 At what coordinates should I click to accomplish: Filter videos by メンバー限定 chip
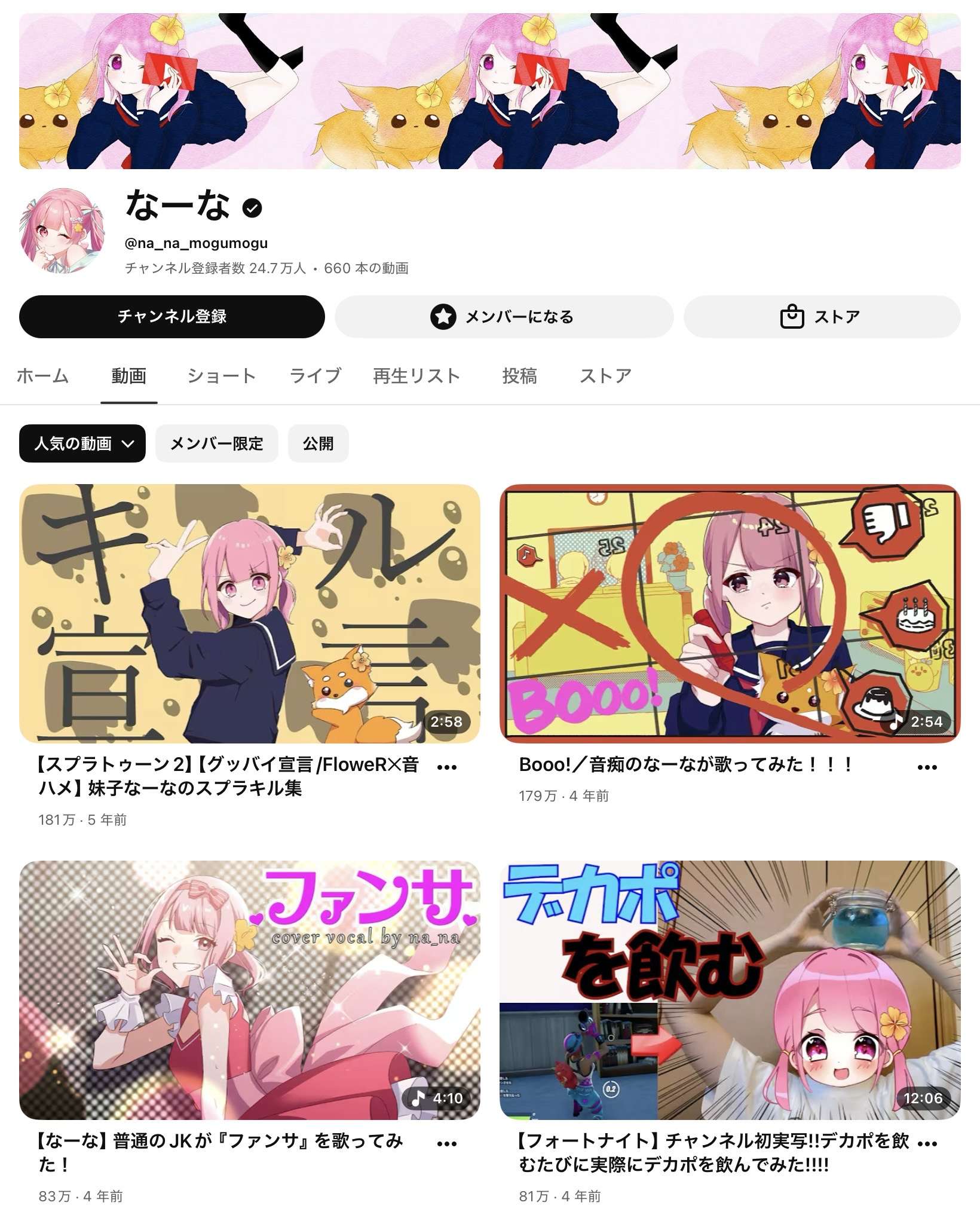pos(216,443)
